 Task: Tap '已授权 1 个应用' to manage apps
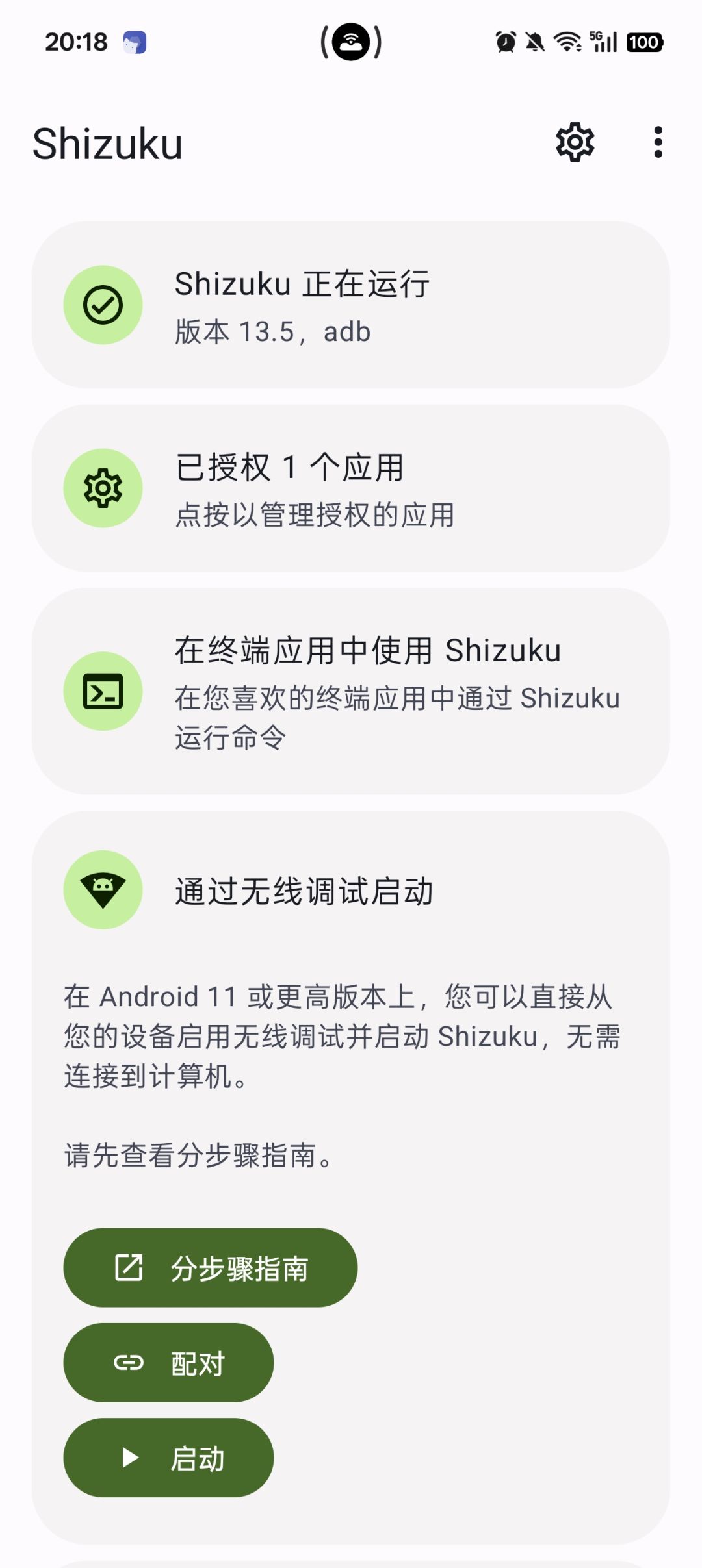pyautogui.click(x=351, y=490)
